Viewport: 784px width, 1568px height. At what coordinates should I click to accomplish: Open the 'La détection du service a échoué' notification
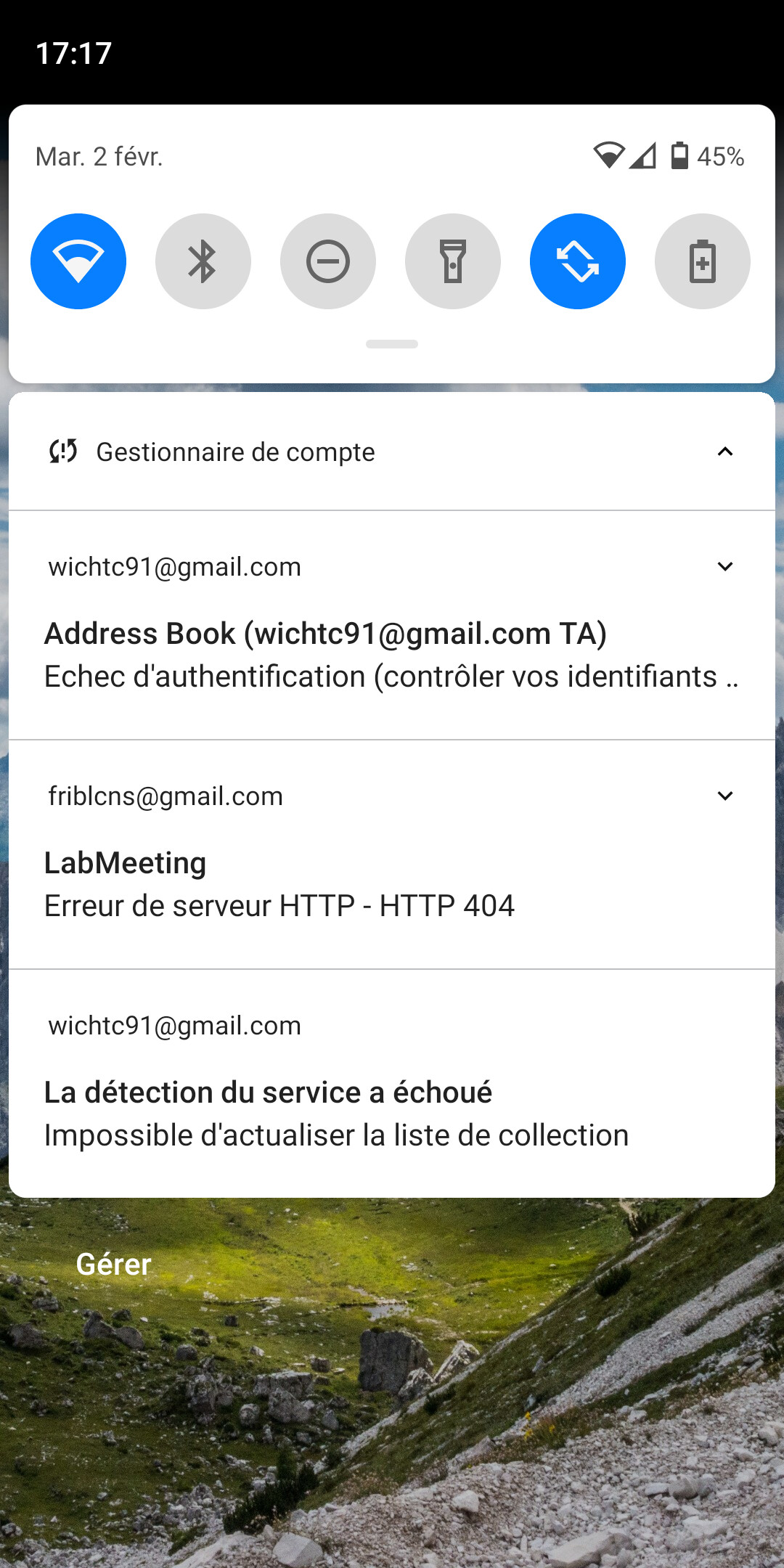click(x=392, y=1084)
